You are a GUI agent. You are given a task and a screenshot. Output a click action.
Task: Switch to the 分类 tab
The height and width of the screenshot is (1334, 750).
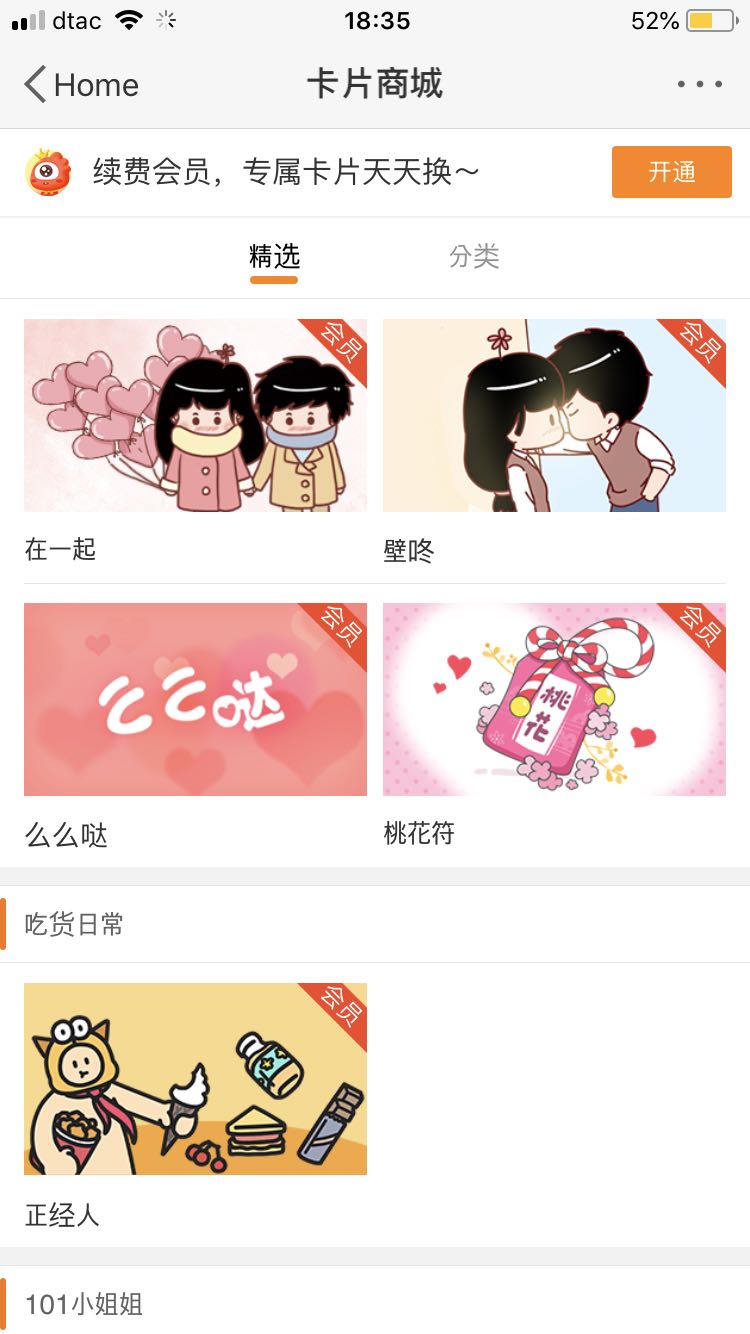(473, 257)
